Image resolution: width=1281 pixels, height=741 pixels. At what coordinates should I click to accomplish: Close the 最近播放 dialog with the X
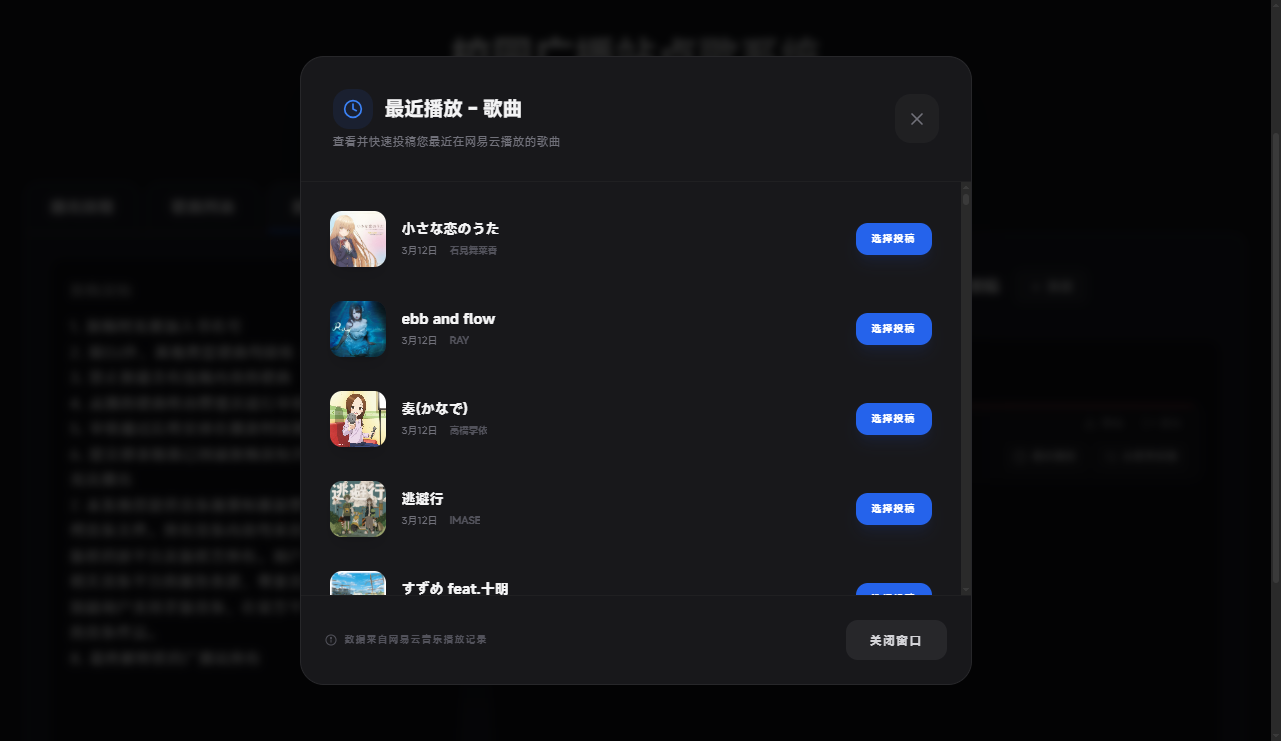[916, 119]
